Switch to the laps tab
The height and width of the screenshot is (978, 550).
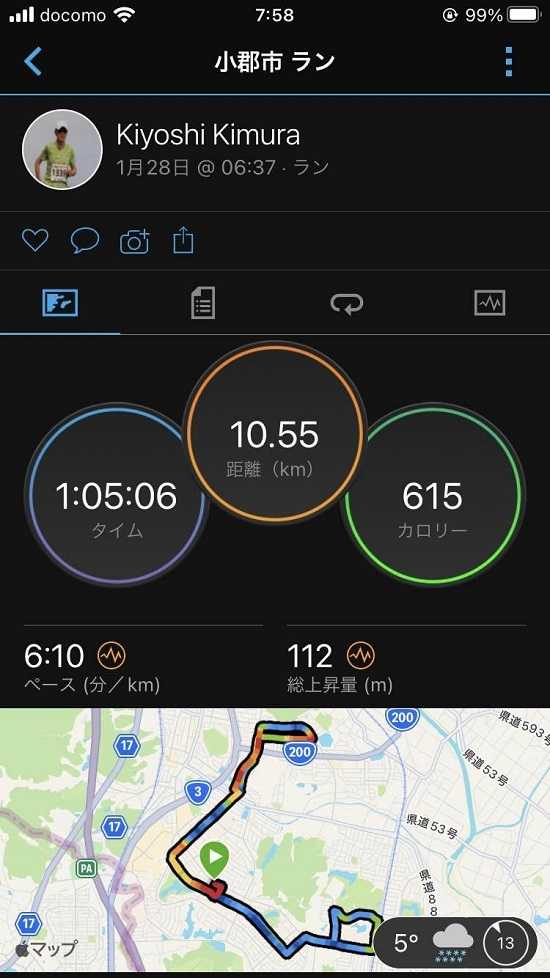[x=347, y=304]
